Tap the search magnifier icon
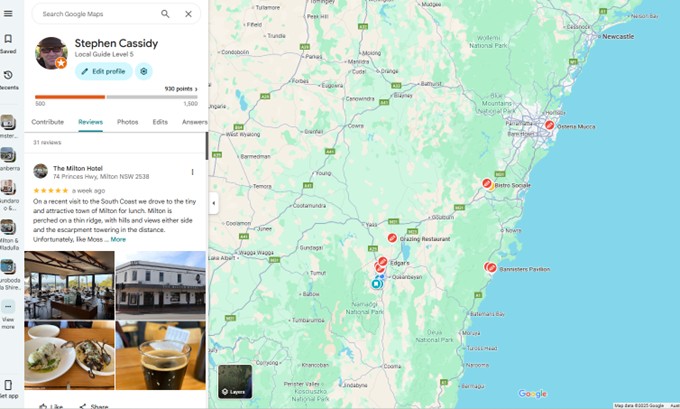This screenshot has width=680, height=409. tap(165, 14)
